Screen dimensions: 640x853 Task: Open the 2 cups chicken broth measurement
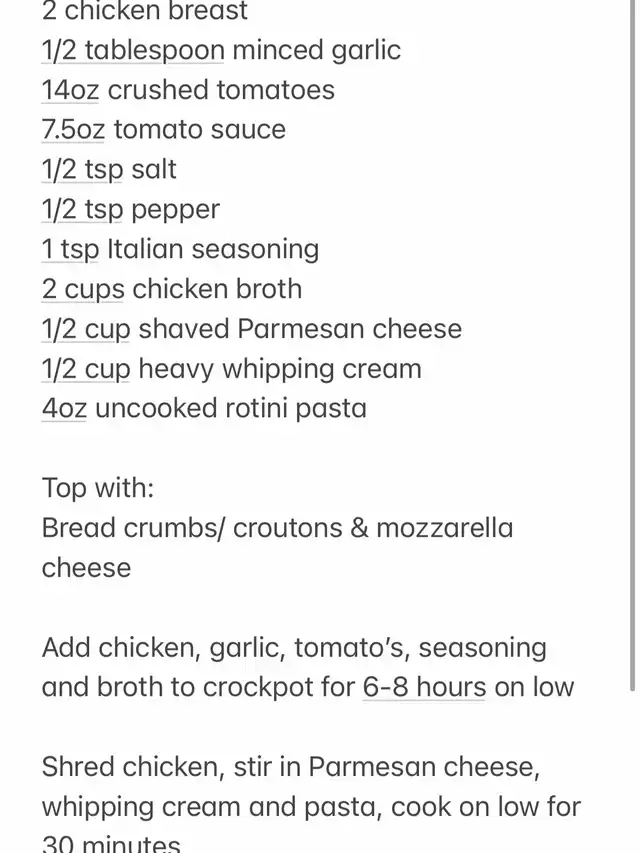83,289
